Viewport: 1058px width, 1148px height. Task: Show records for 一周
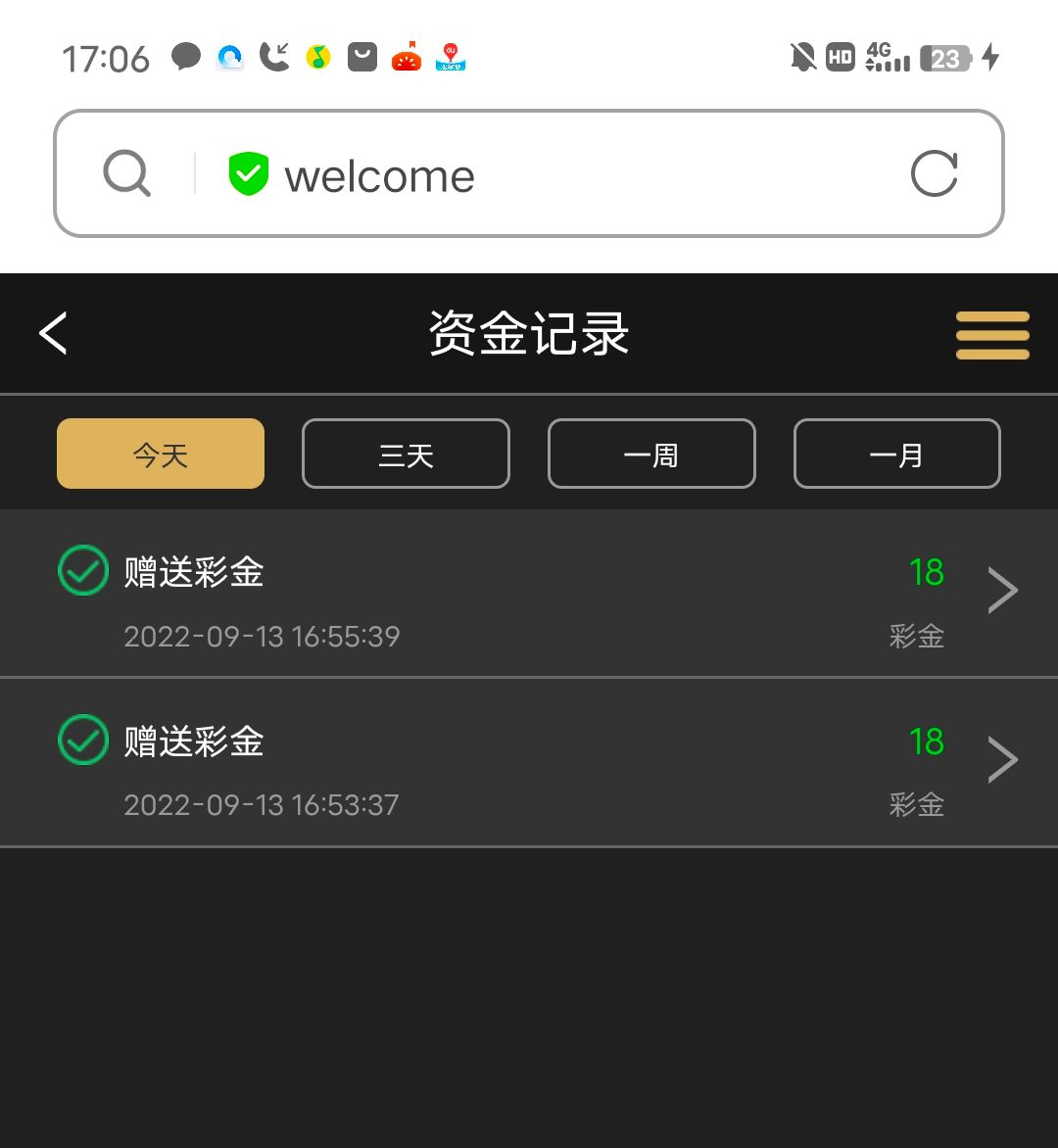pos(651,454)
